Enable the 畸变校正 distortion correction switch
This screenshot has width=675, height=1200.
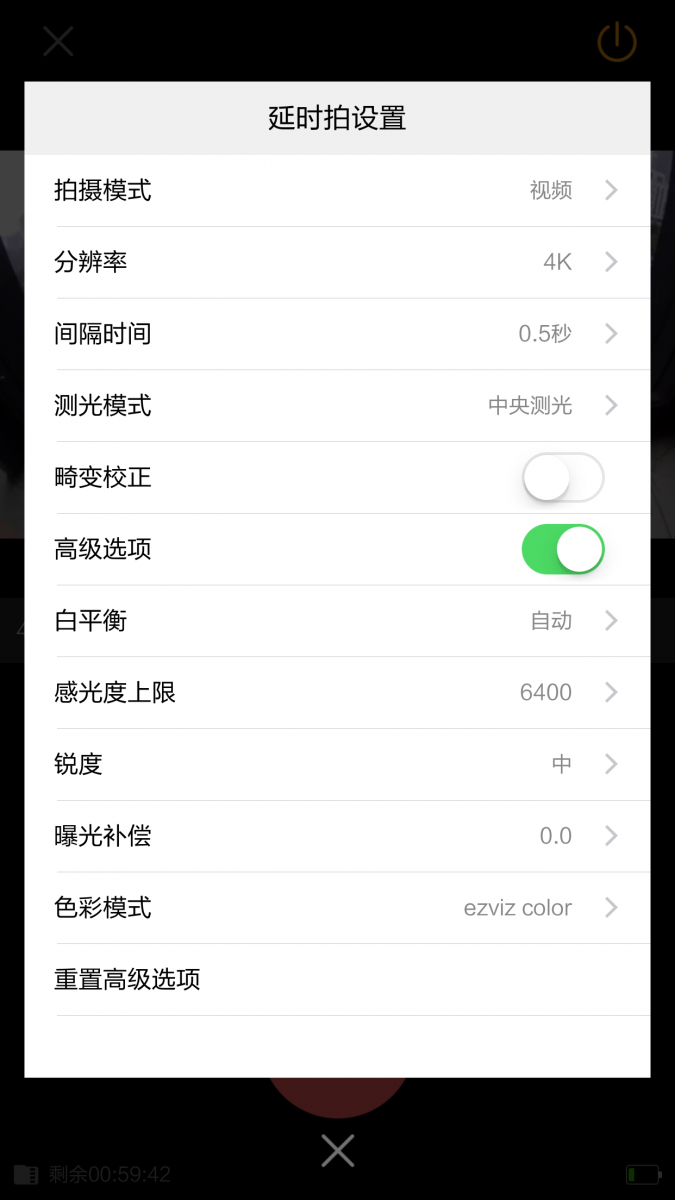coord(562,478)
